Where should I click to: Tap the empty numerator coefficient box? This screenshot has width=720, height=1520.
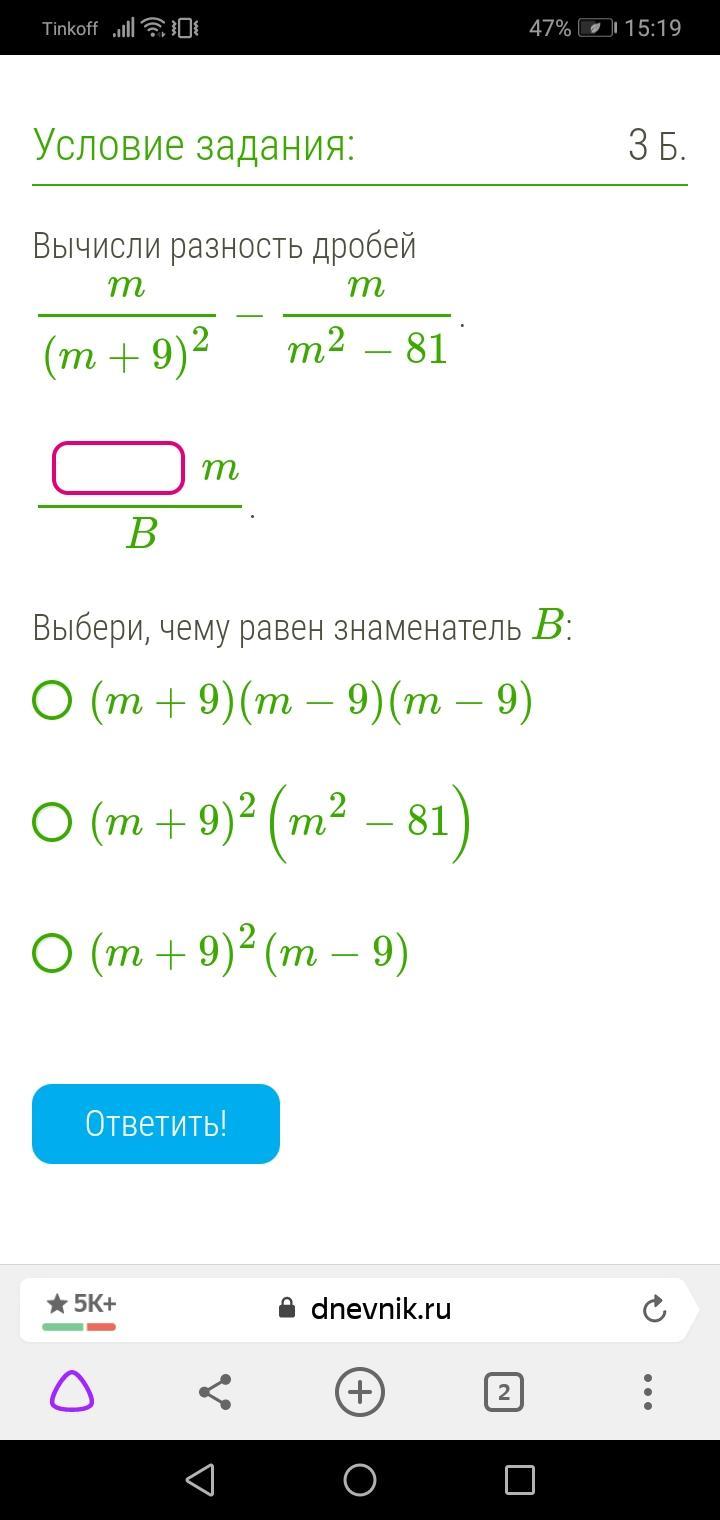pos(118,468)
